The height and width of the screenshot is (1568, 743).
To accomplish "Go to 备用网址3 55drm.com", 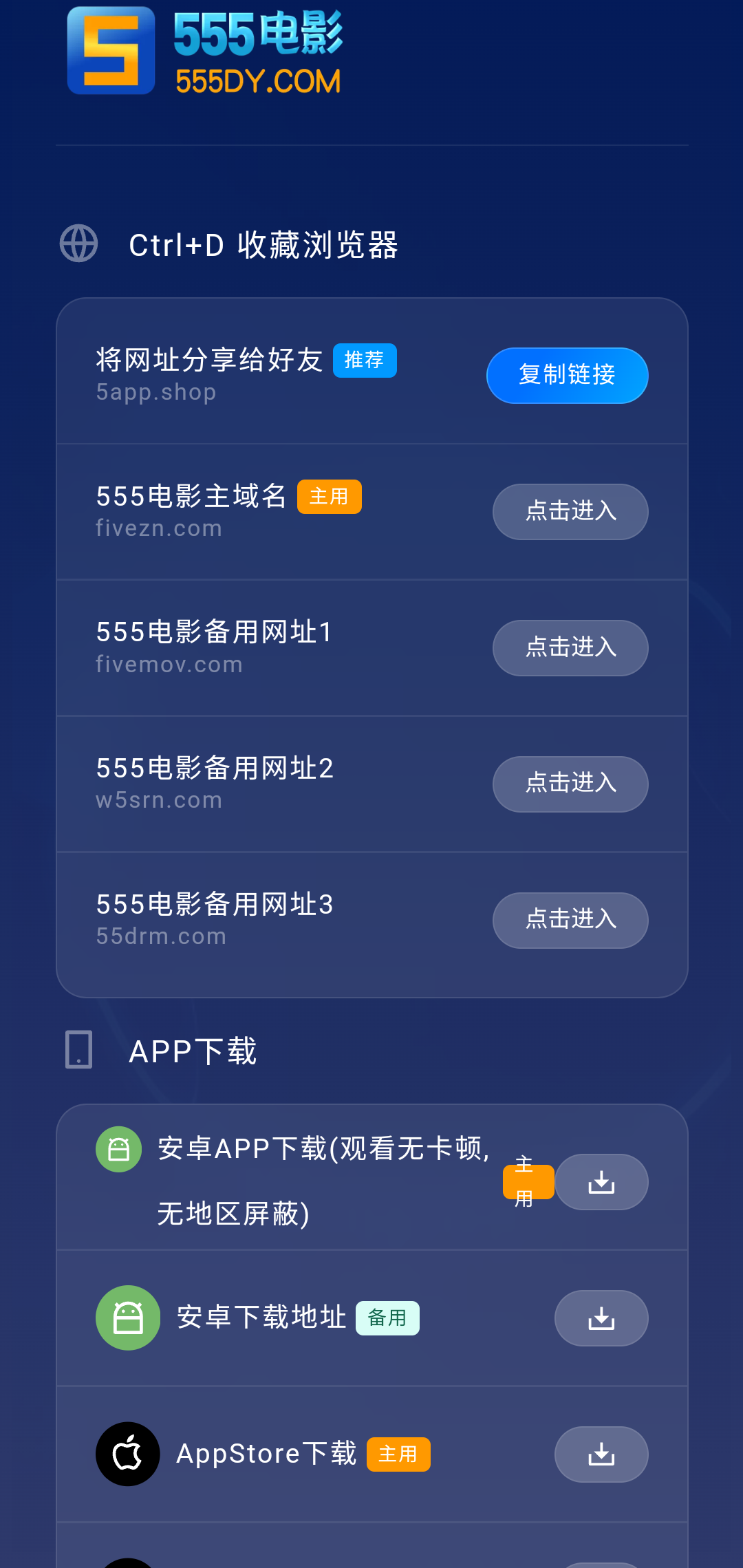I will [570, 920].
